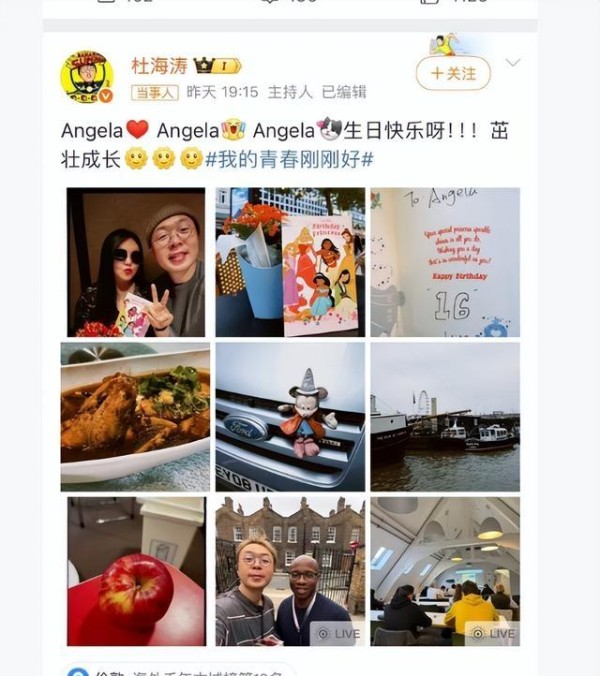
Task: Open the #我的青春刚刚好# hashtag
Action: [289, 159]
